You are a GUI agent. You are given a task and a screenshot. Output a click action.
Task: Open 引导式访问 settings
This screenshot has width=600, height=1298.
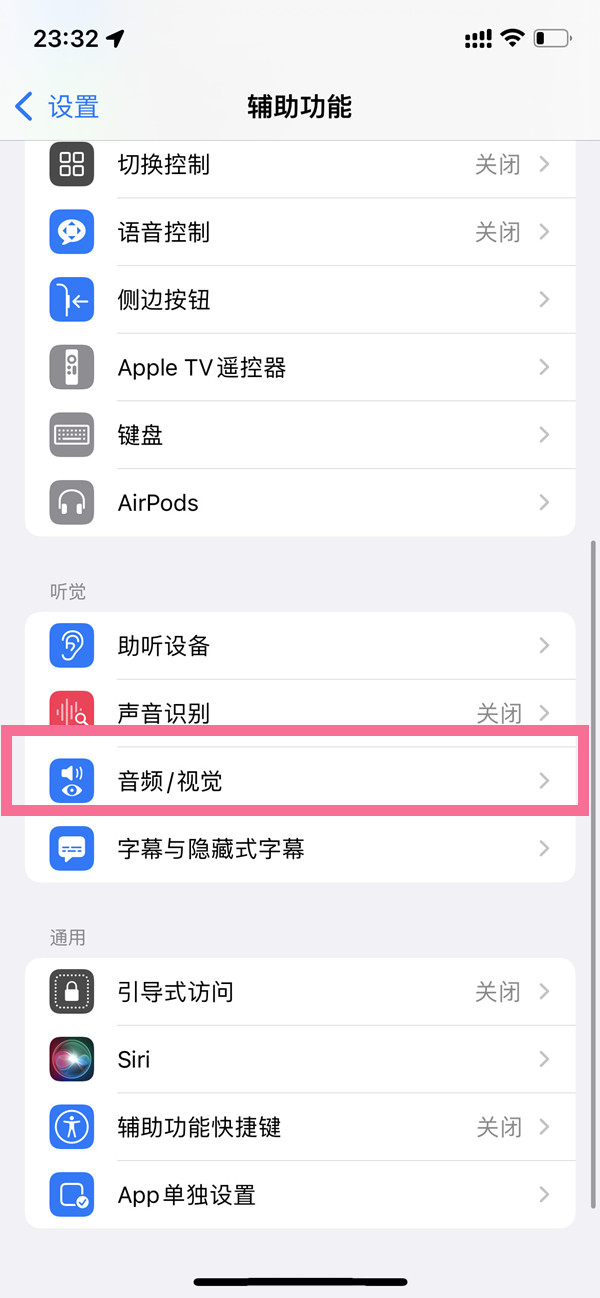coord(300,992)
